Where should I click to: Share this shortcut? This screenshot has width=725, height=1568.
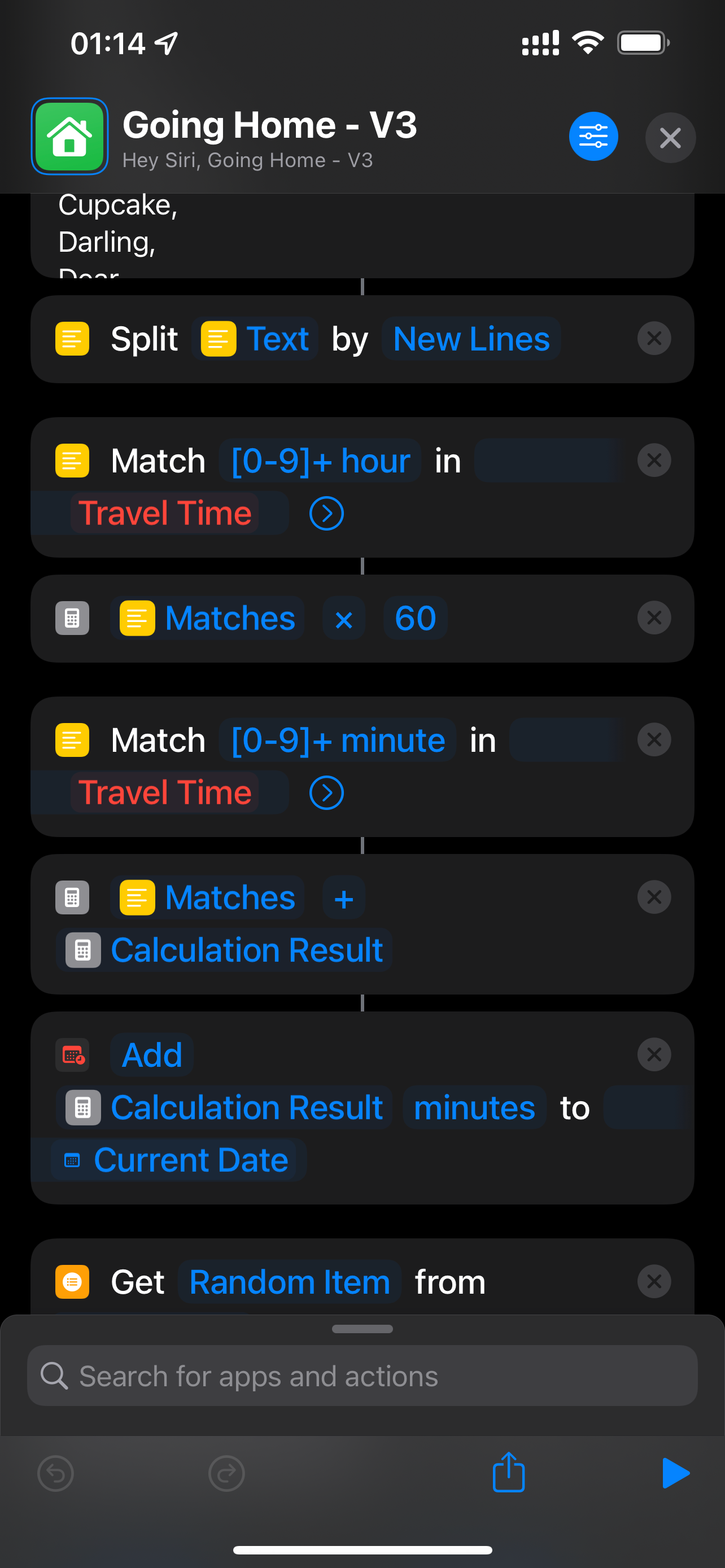[x=508, y=1473]
